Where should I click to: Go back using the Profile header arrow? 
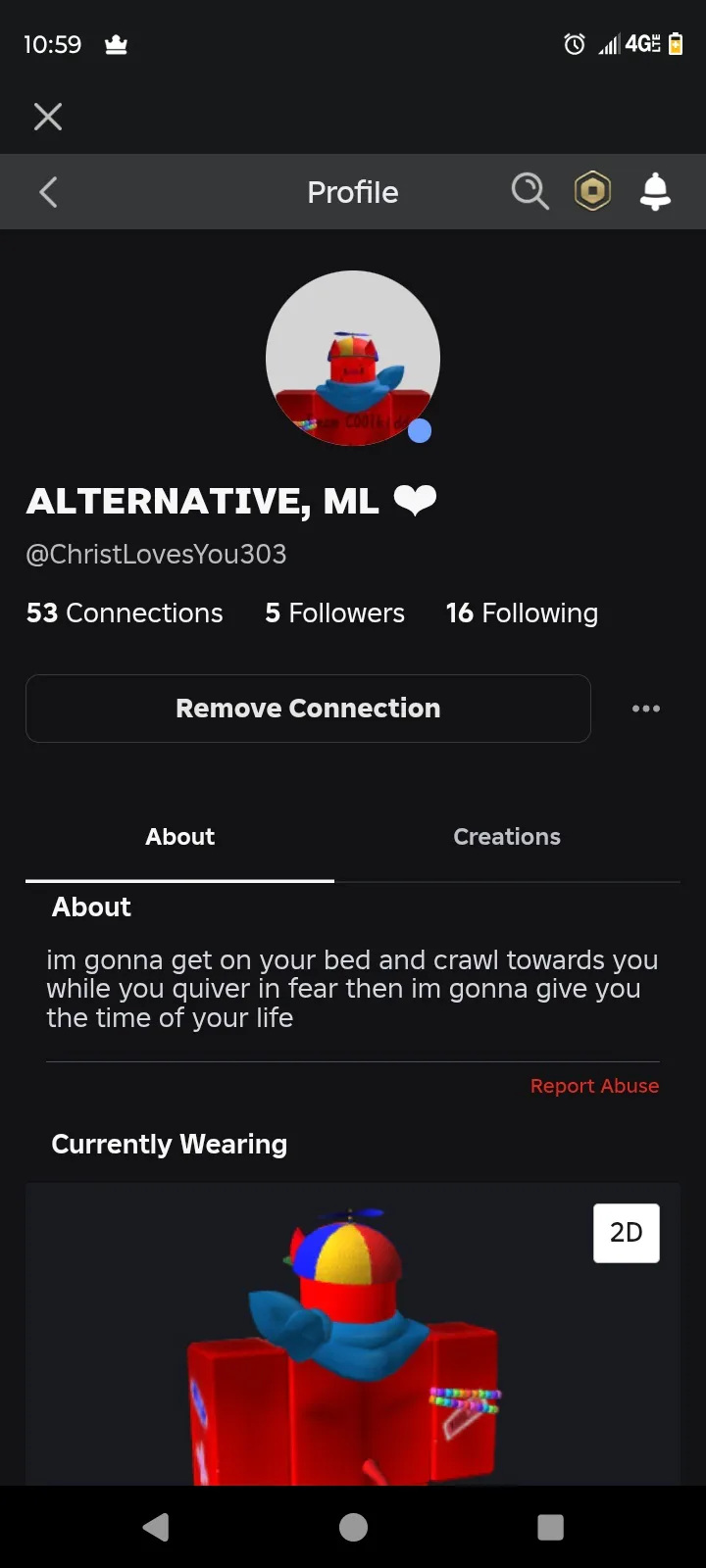click(48, 192)
